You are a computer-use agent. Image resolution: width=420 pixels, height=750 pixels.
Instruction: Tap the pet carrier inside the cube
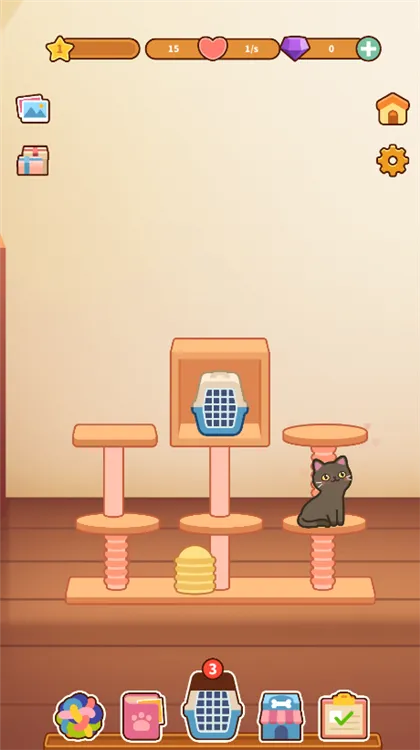pos(220,403)
